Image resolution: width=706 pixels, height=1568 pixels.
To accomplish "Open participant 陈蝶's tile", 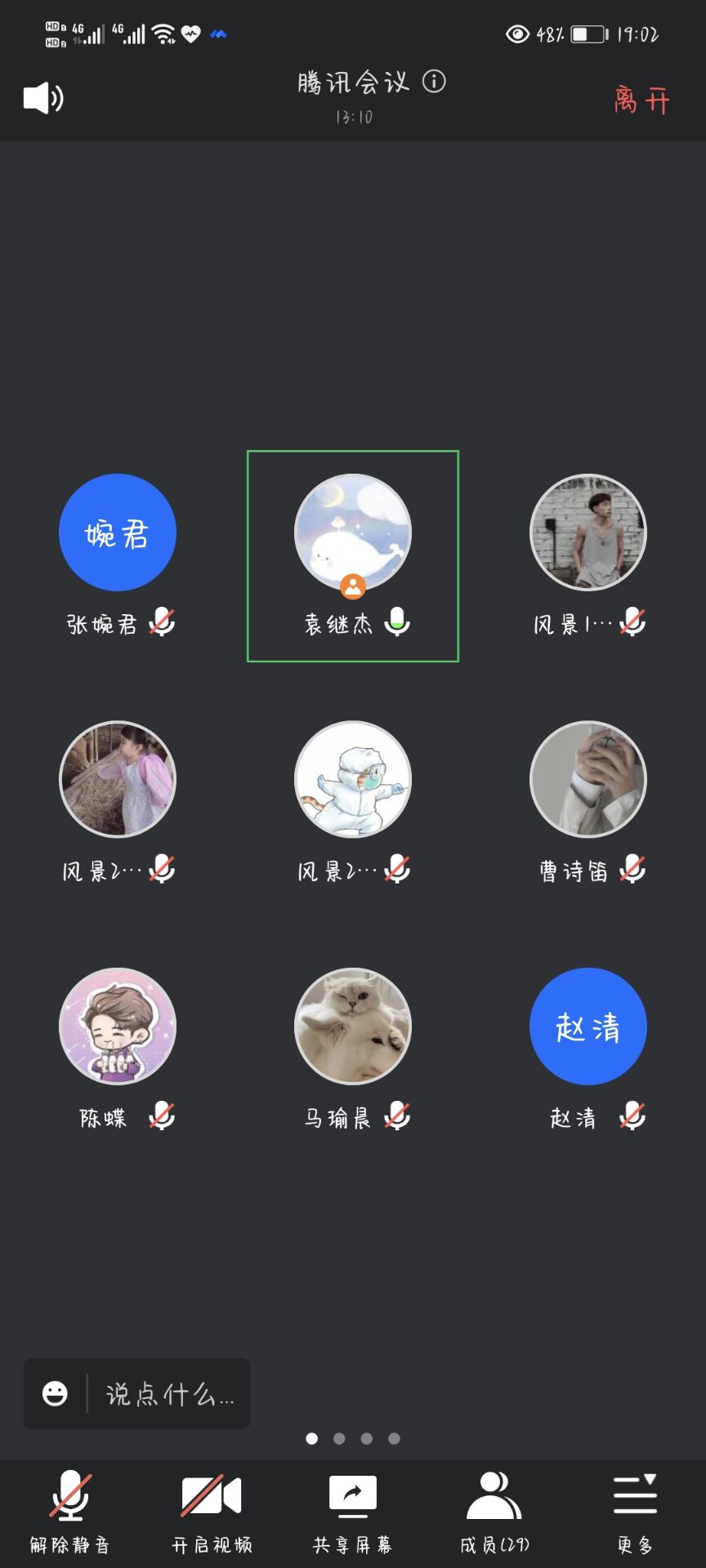I will coord(118,1027).
